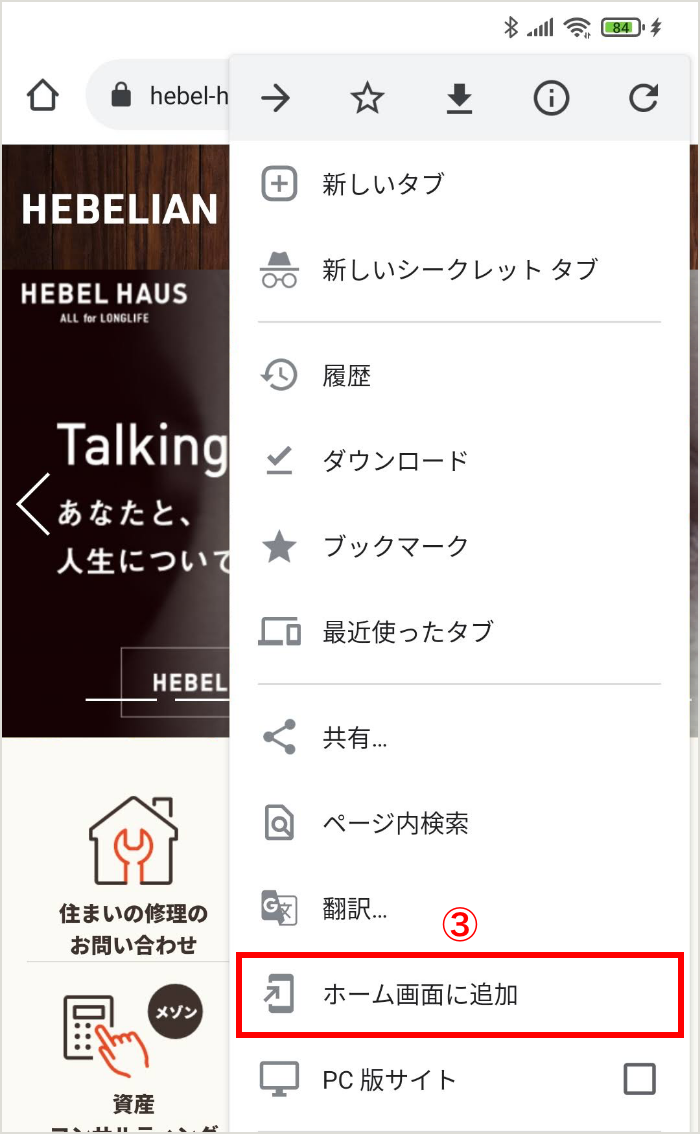The height and width of the screenshot is (1134, 700).
Task: Go to the previous slide with the left arrow
Action: (33, 504)
